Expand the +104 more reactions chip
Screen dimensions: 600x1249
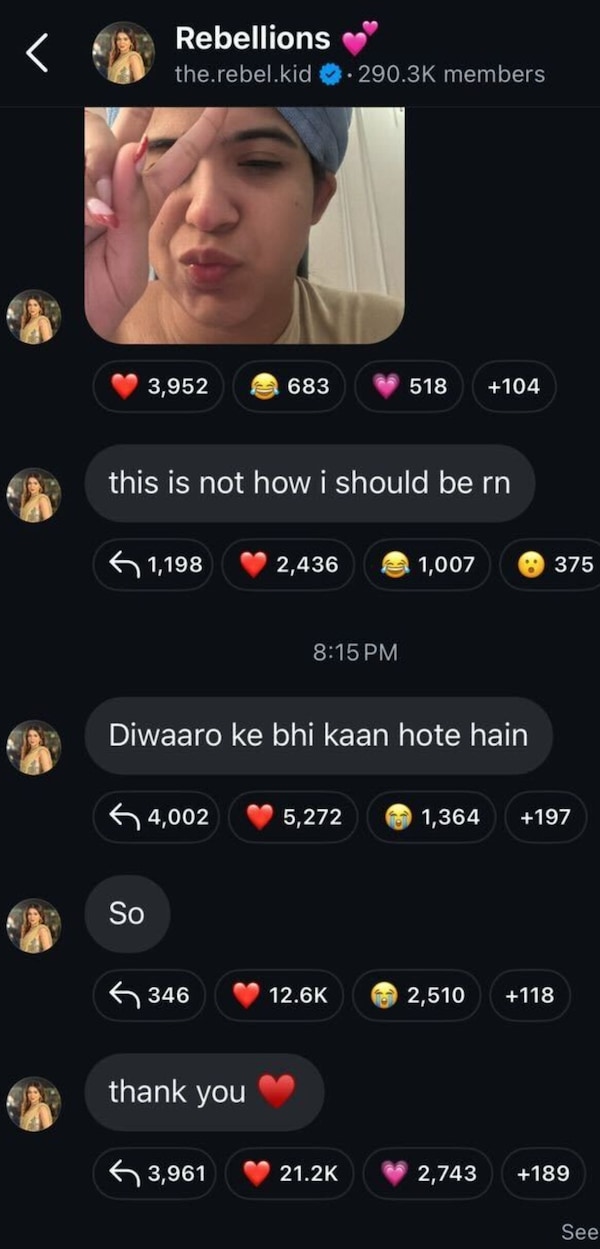[514, 386]
